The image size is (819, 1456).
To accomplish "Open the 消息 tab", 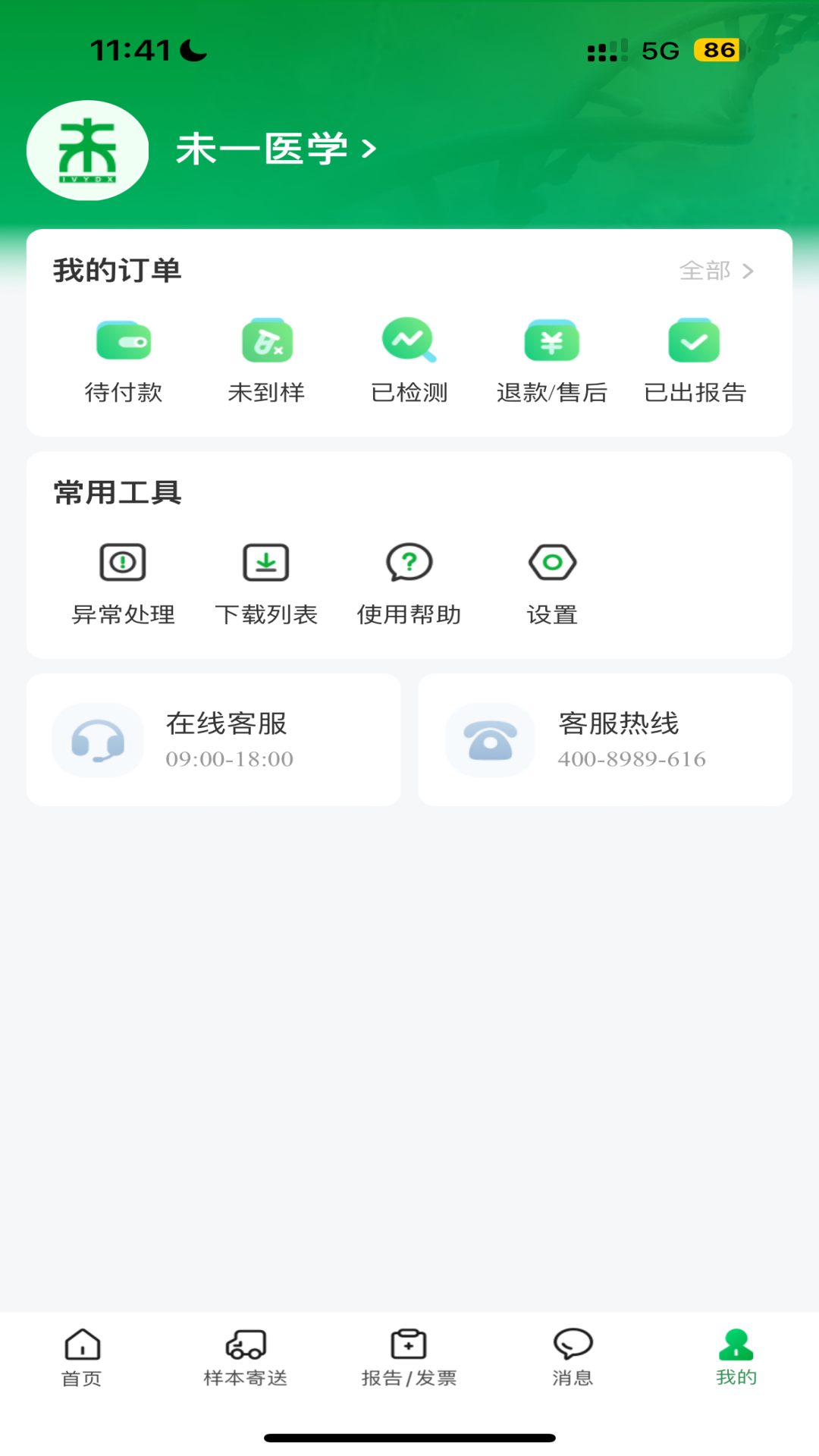I will [x=573, y=1357].
